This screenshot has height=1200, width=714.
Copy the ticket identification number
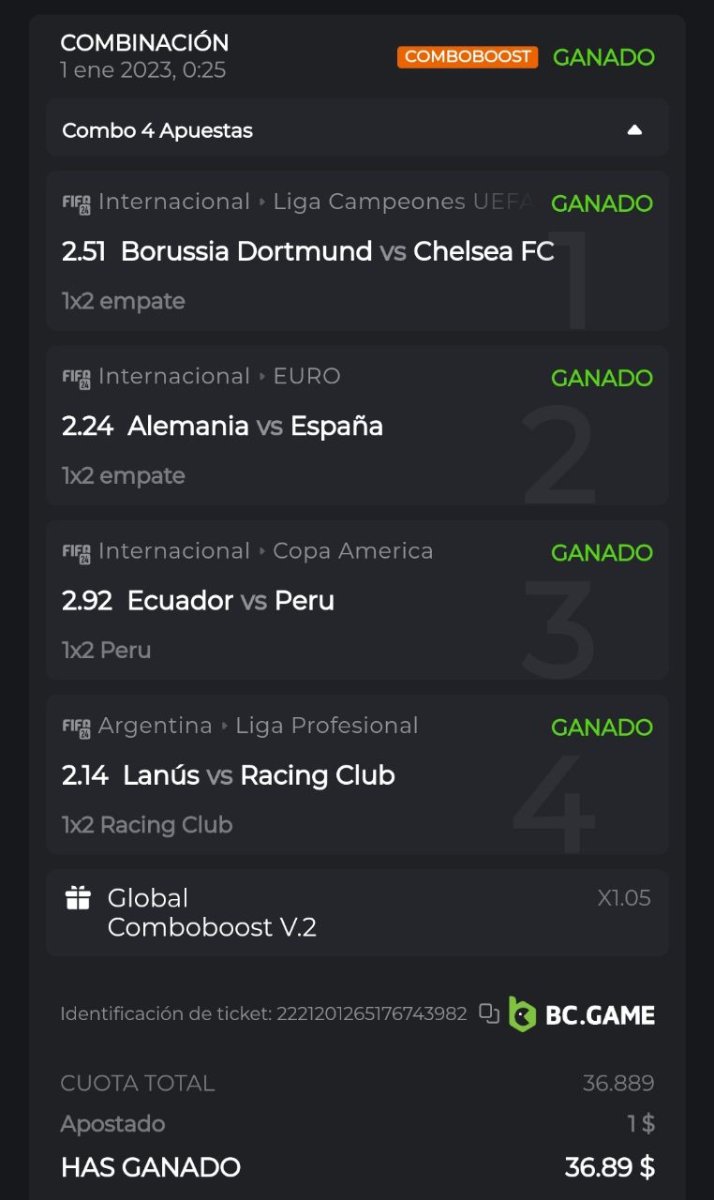coord(489,1014)
